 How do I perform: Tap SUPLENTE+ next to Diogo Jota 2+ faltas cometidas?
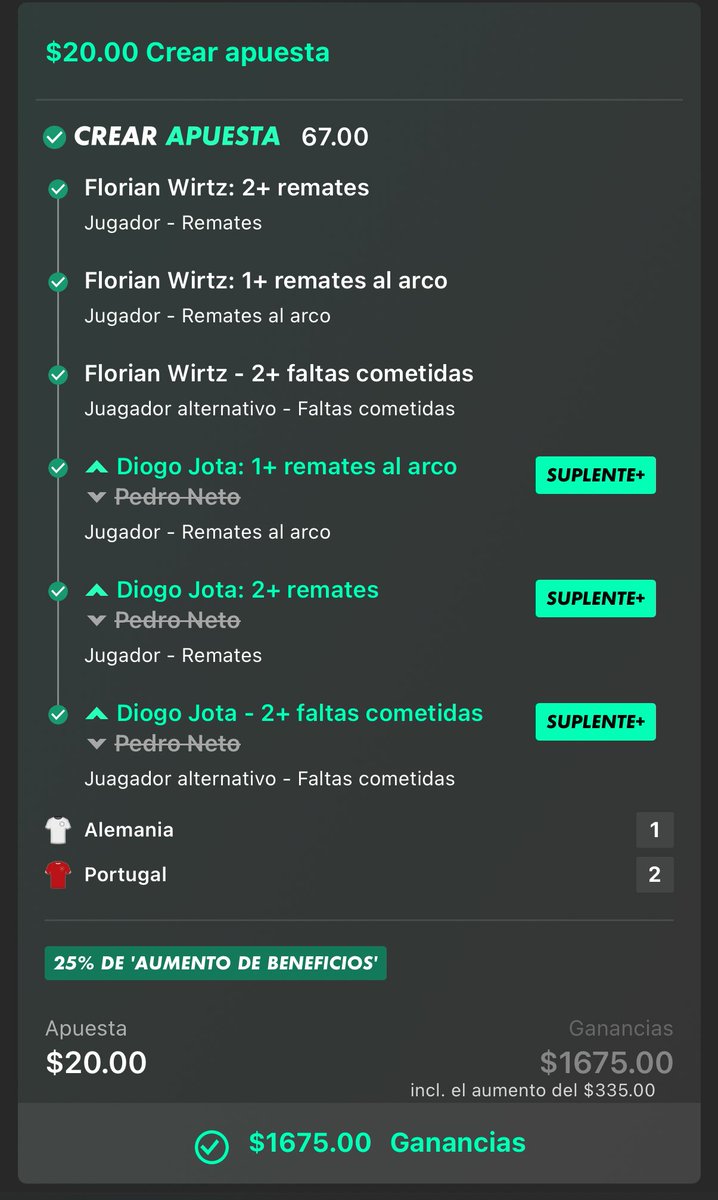tap(596, 721)
